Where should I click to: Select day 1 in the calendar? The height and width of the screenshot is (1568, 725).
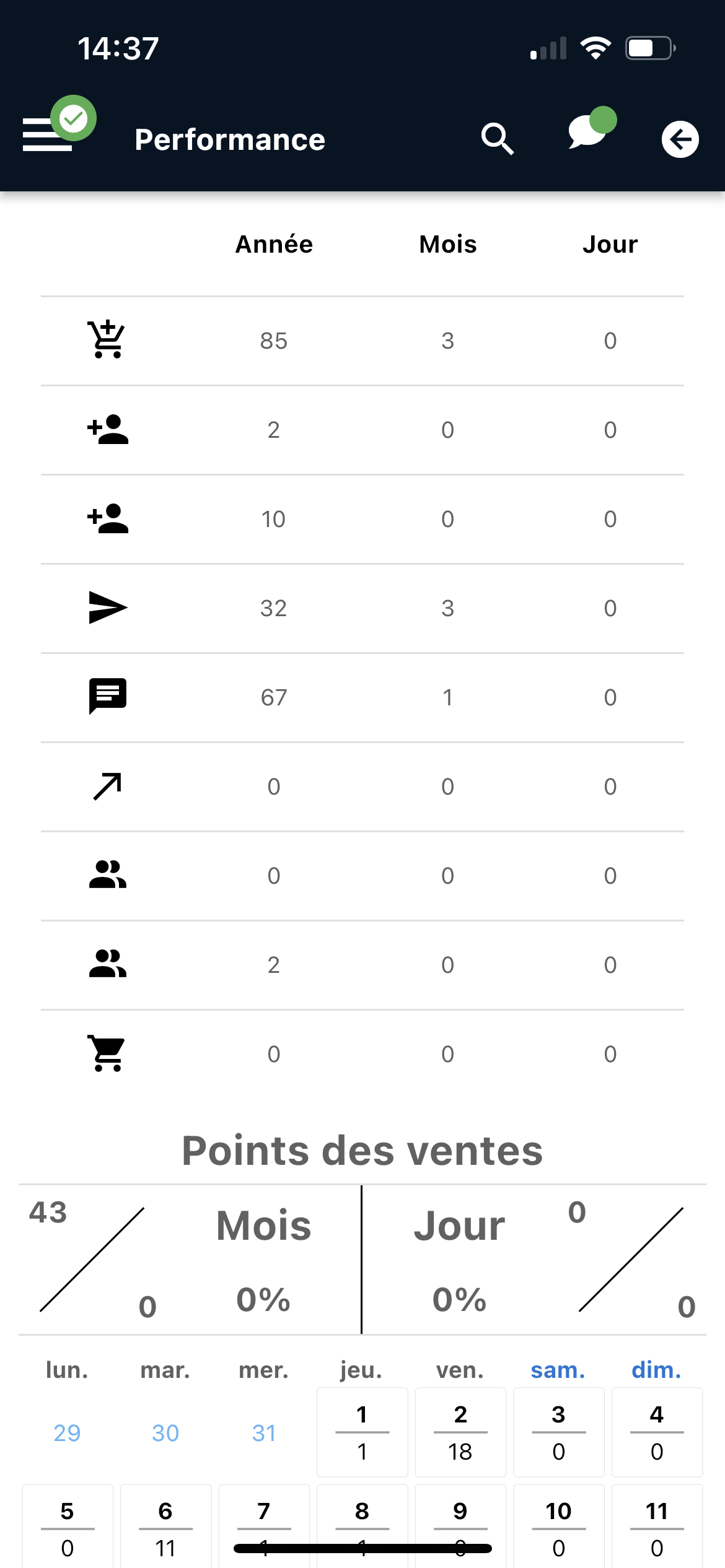click(362, 1432)
